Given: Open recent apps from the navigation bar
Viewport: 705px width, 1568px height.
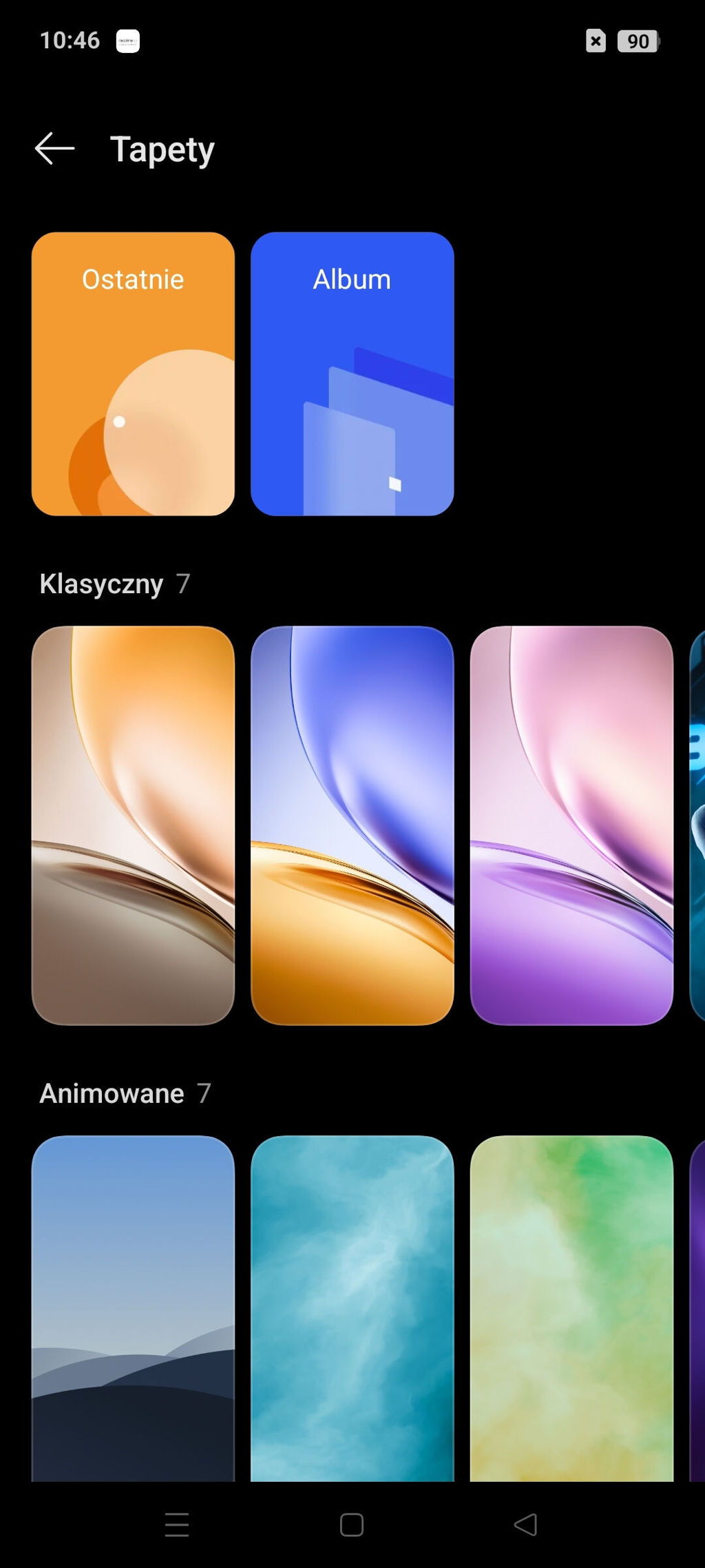Looking at the screenshot, I should click(x=177, y=1524).
